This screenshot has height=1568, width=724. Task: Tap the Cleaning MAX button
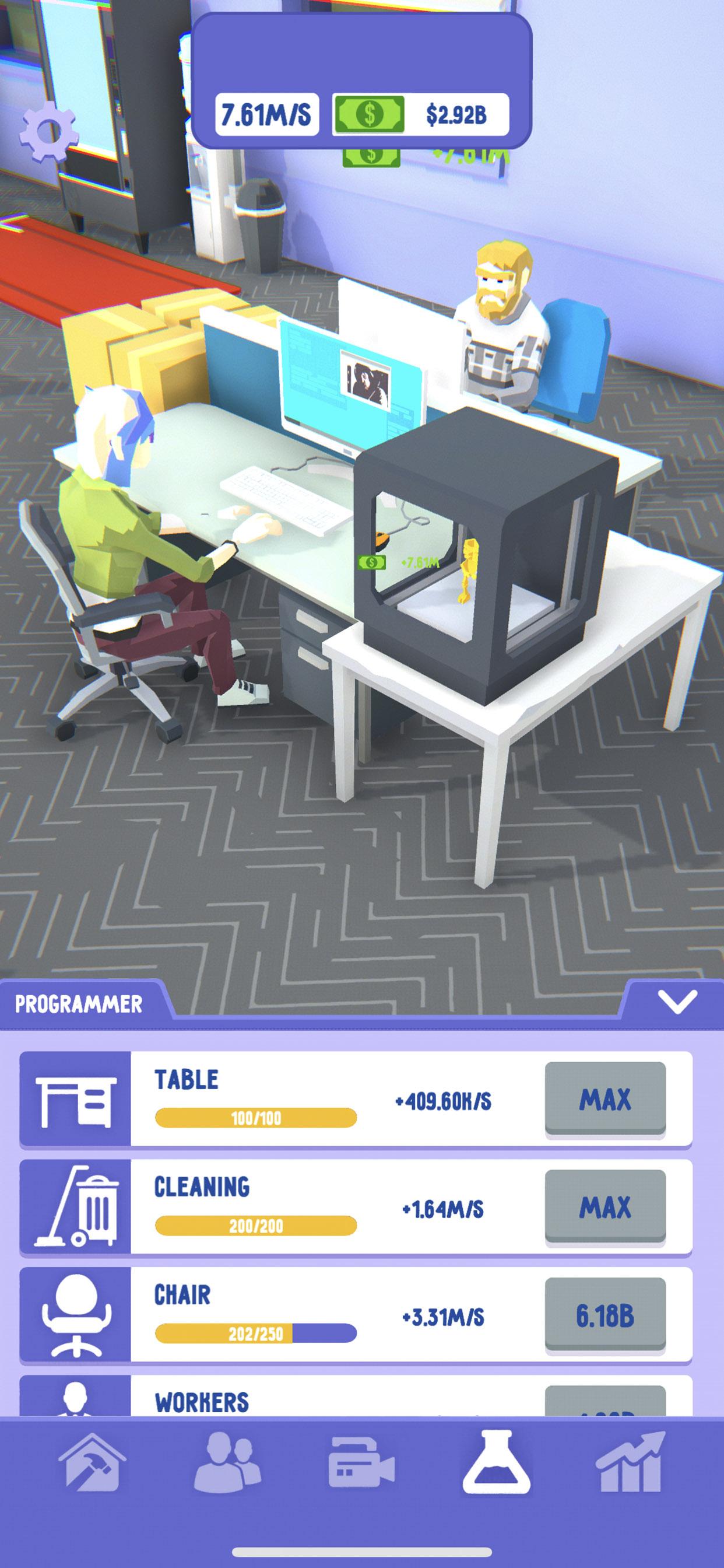point(604,1207)
